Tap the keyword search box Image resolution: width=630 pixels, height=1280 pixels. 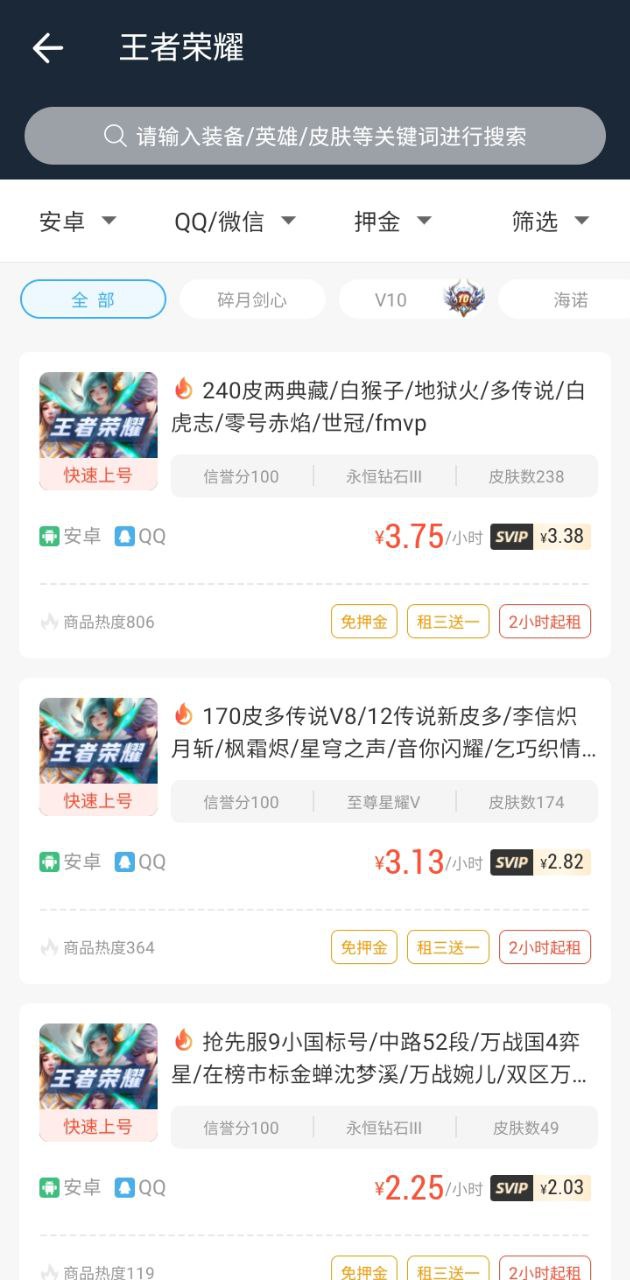click(x=315, y=136)
